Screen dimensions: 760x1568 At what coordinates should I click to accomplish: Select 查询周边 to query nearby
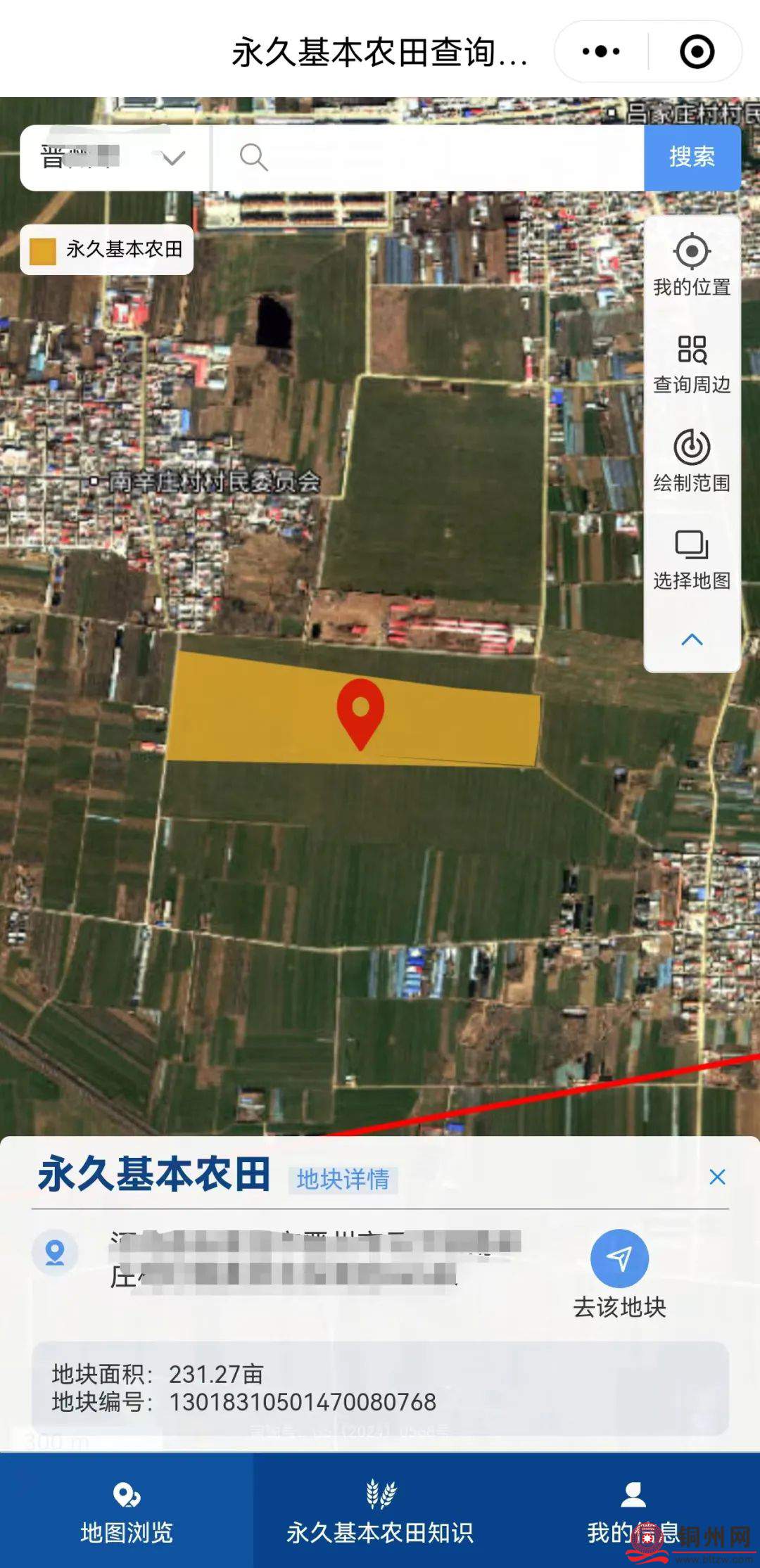point(692,363)
